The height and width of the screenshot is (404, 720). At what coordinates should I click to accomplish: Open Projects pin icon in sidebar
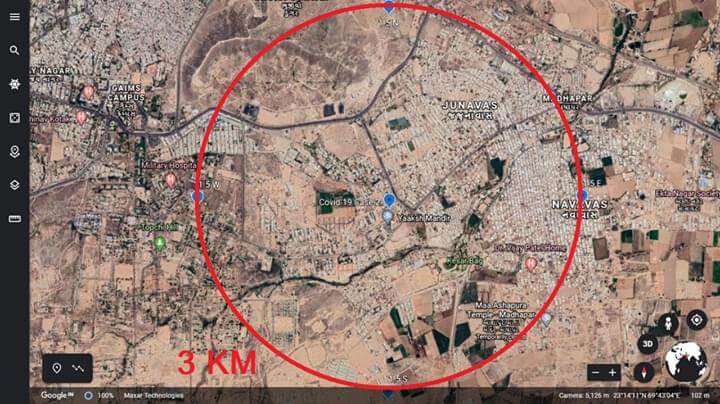(14, 151)
